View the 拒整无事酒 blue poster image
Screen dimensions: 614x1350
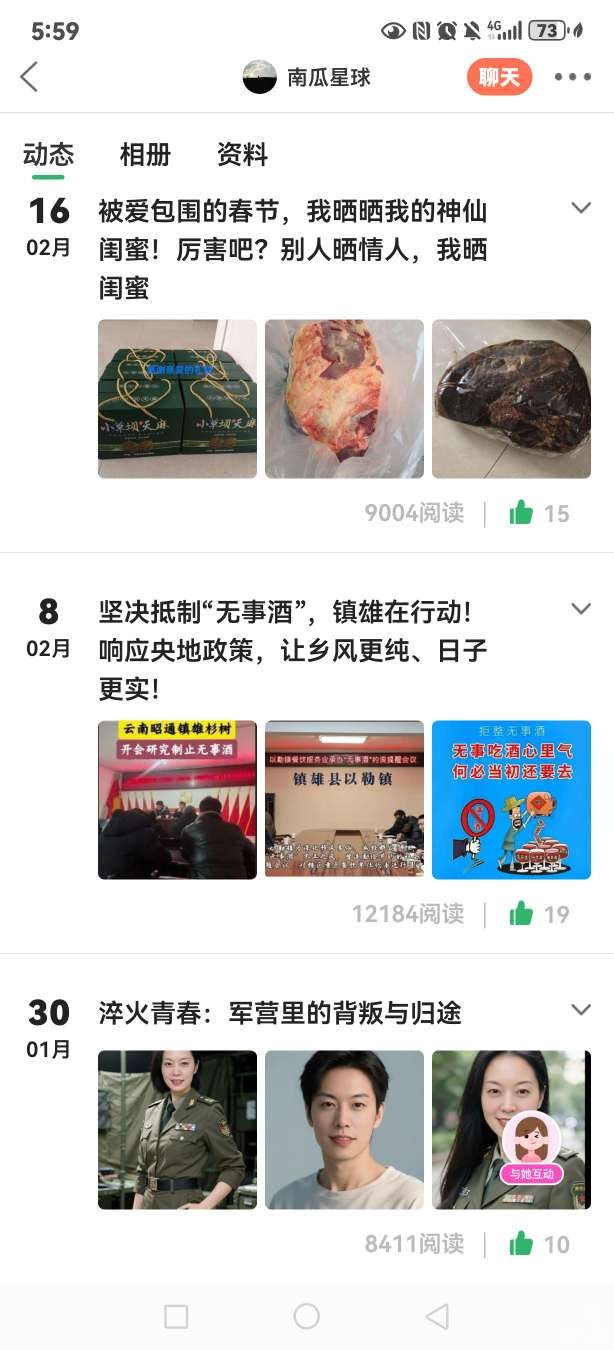(x=511, y=800)
